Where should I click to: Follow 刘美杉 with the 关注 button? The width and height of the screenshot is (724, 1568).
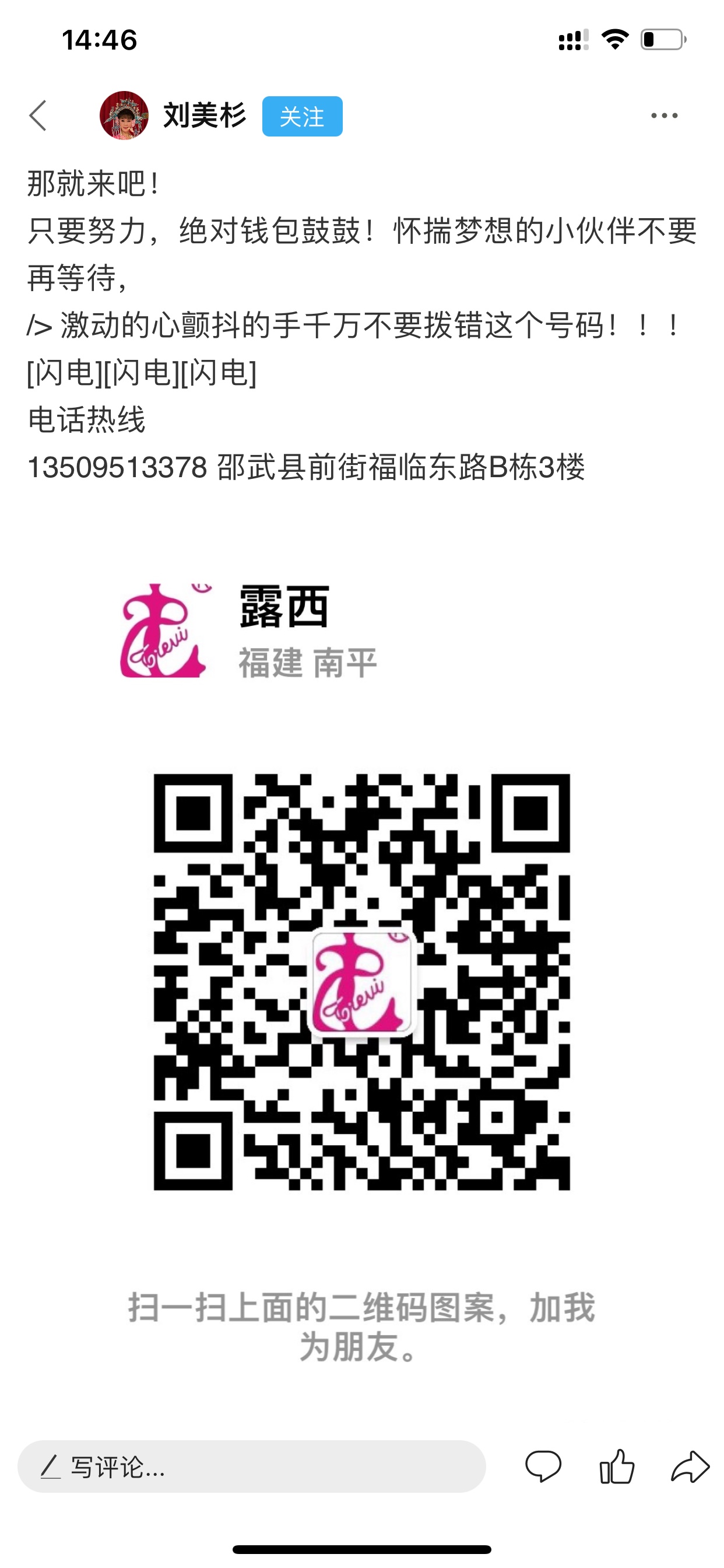302,116
